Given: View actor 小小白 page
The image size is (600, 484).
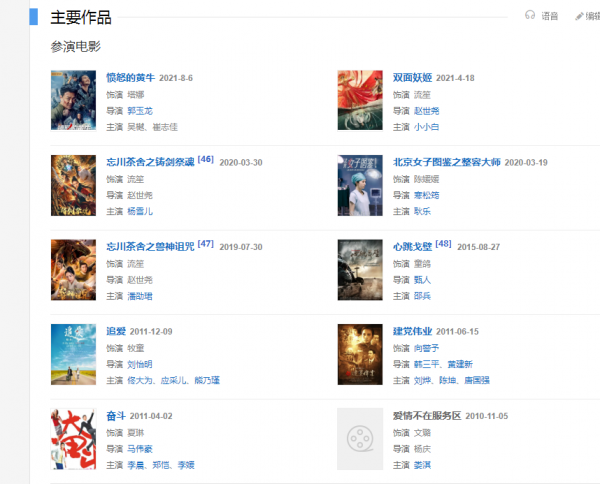Looking at the screenshot, I should [x=426, y=127].
